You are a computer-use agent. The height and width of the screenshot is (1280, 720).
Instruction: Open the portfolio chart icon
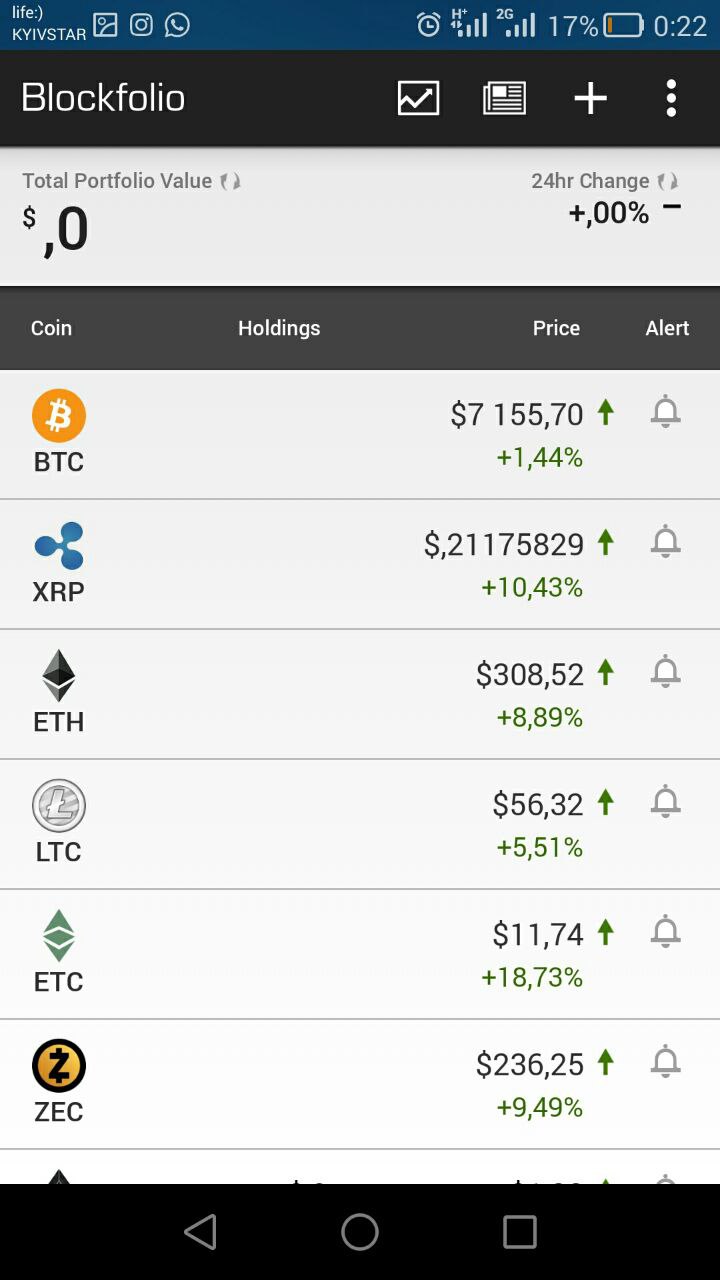click(418, 98)
